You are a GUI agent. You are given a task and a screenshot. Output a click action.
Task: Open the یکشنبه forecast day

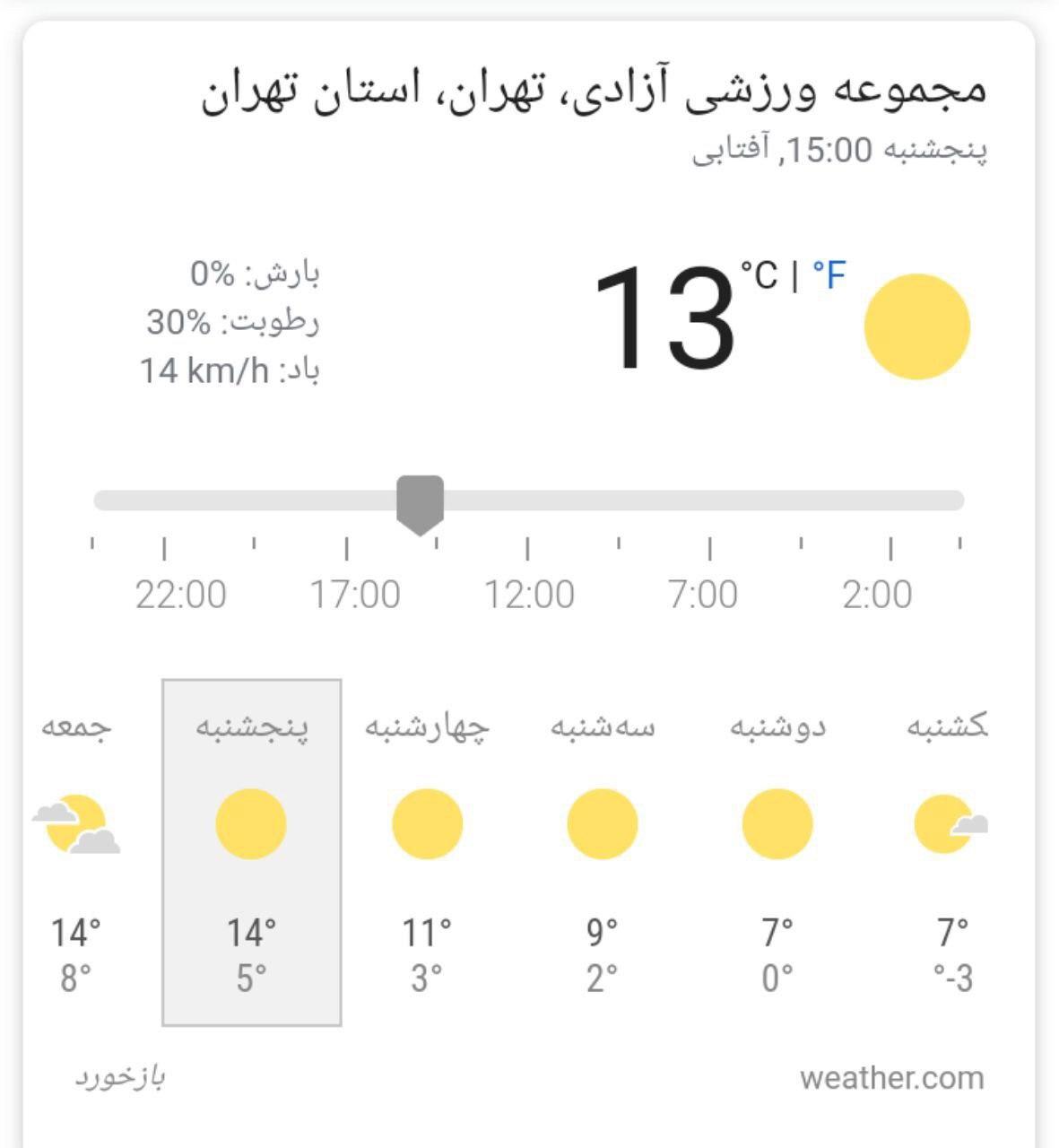click(x=951, y=852)
